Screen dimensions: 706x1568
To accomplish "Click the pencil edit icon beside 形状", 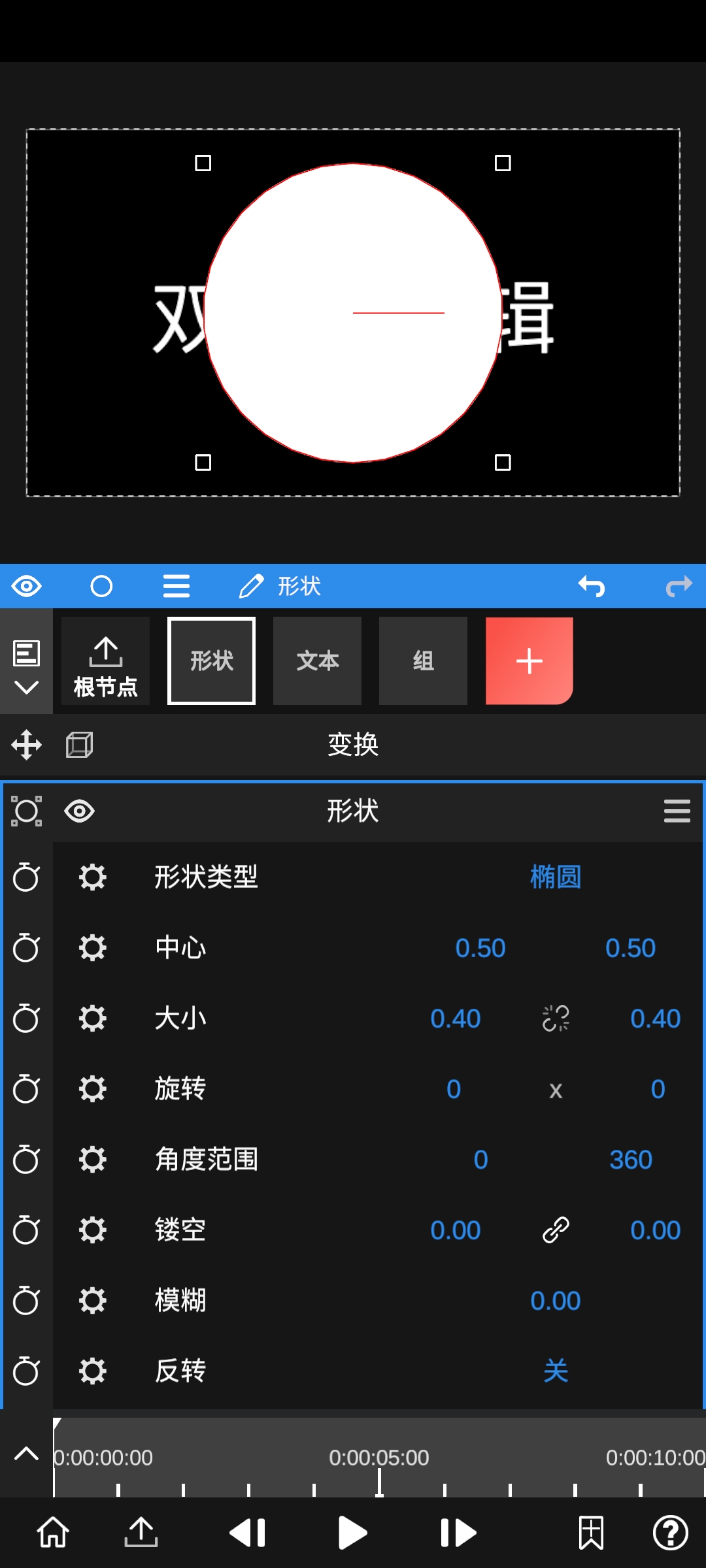I will [x=252, y=586].
